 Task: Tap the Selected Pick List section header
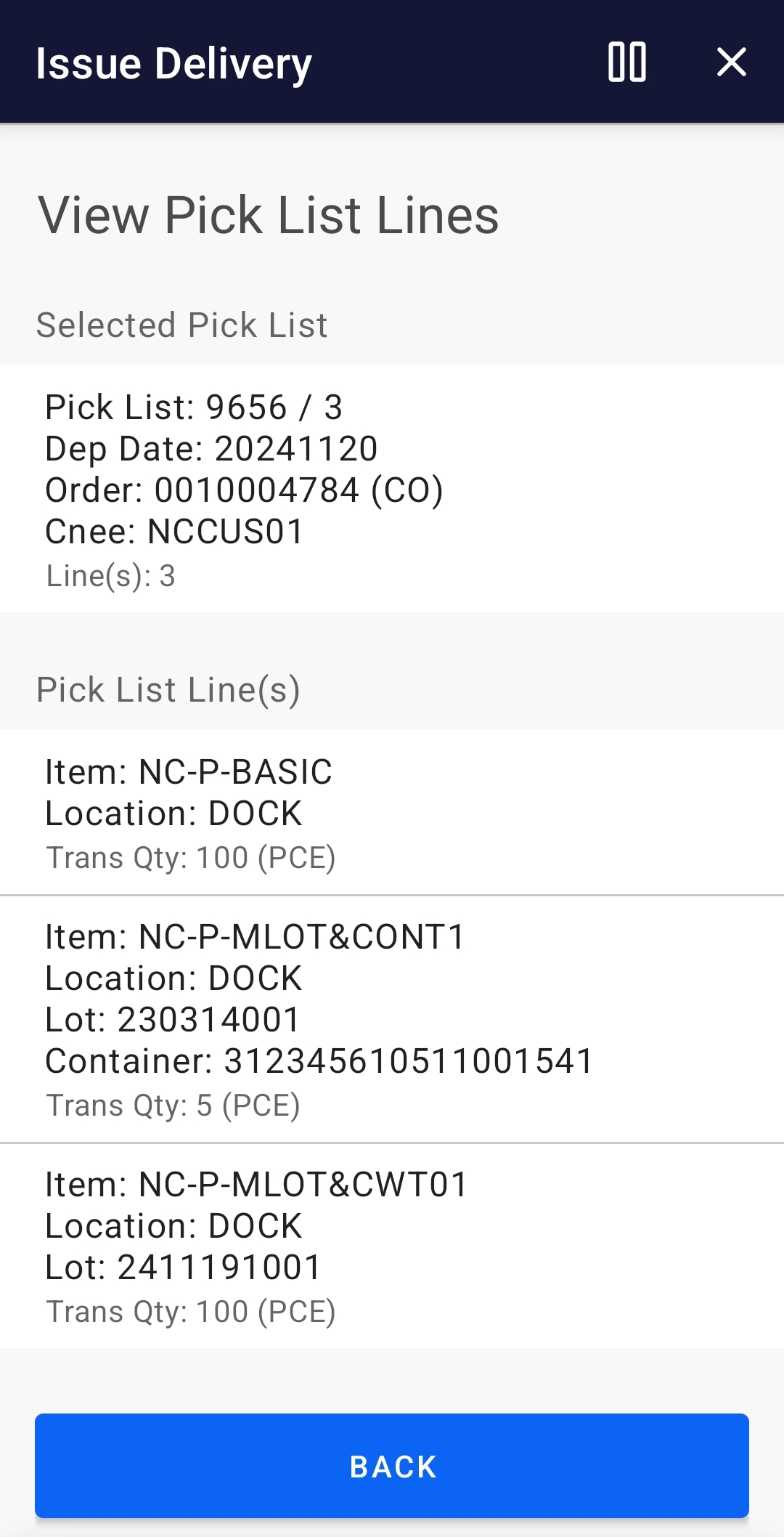click(x=182, y=325)
